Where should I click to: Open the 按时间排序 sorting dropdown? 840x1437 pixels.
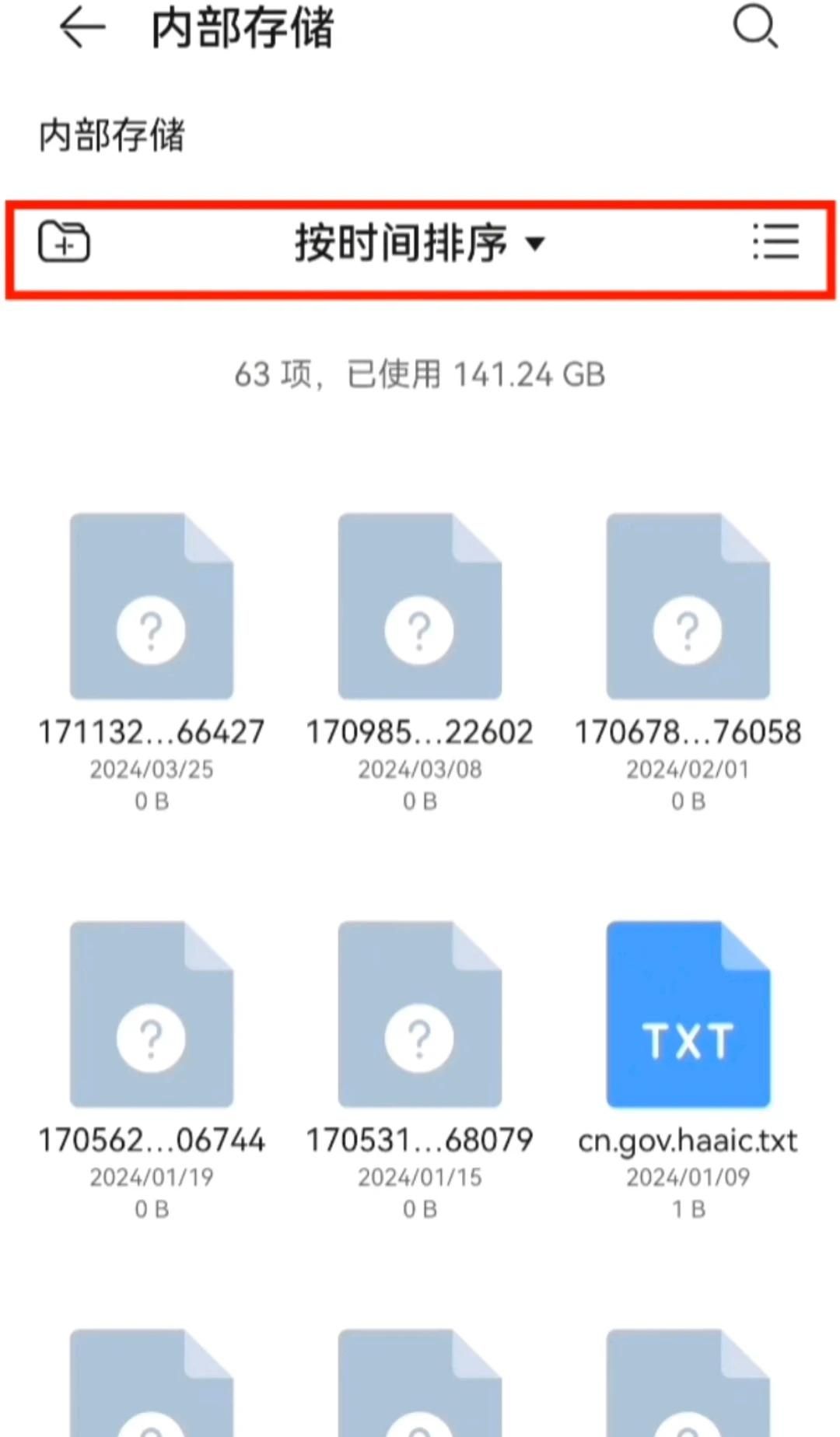404,244
